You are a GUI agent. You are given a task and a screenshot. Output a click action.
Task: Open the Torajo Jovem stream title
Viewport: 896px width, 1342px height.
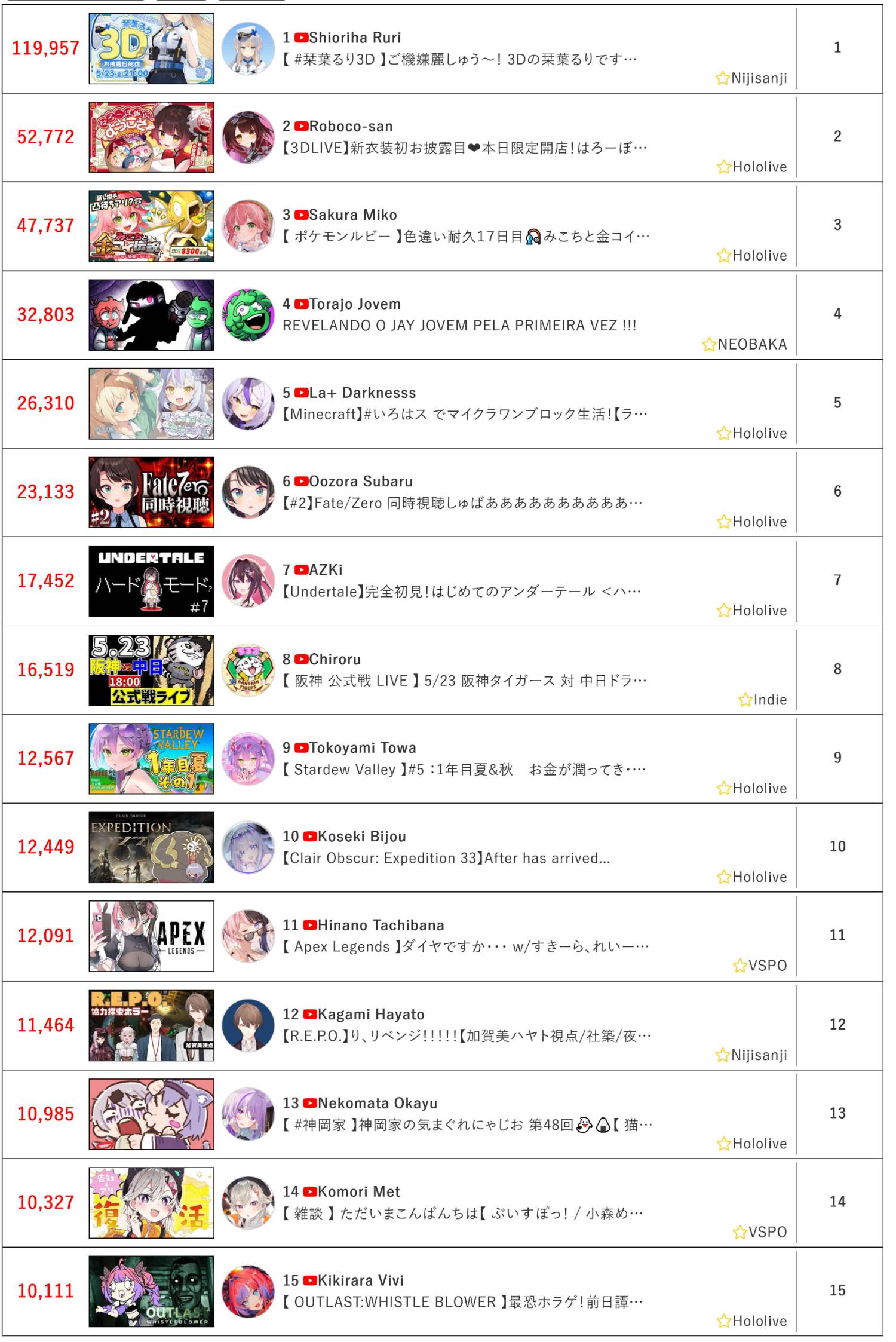click(x=459, y=326)
